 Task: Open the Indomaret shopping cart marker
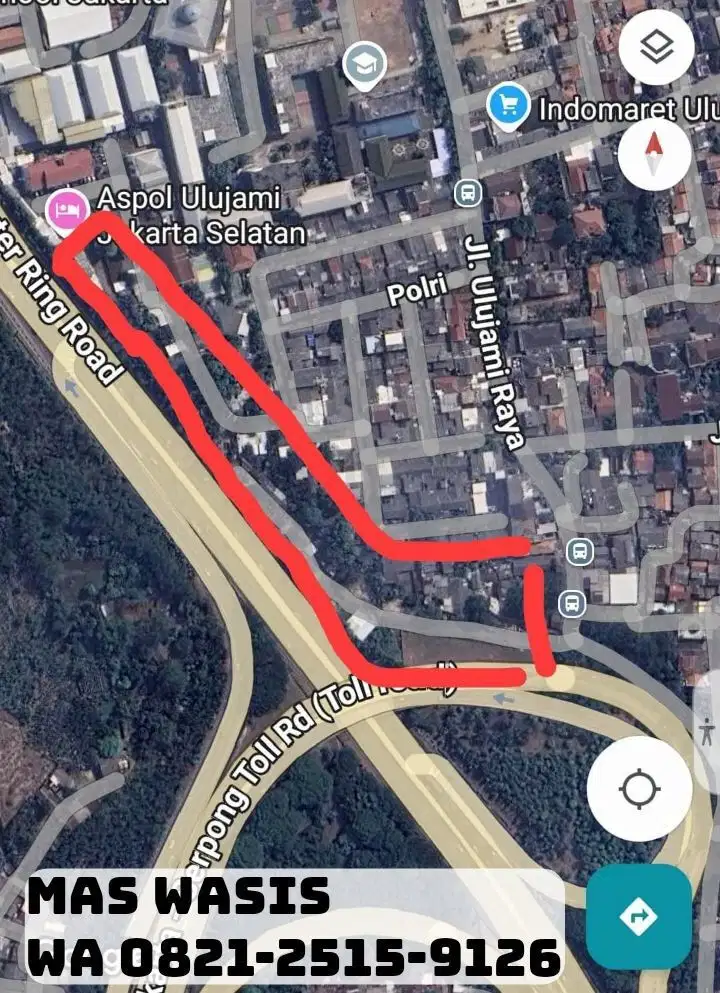(509, 105)
